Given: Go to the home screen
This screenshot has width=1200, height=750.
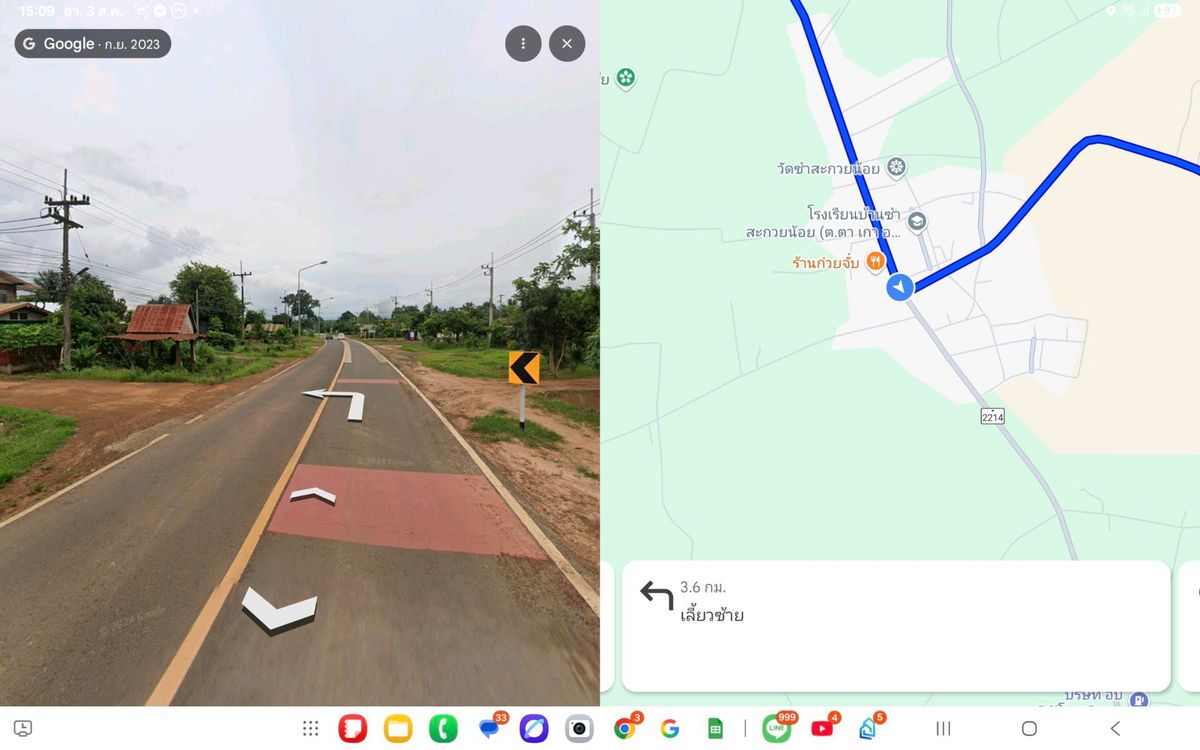Looking at the screenshot, I should (x=1029, y=729).
